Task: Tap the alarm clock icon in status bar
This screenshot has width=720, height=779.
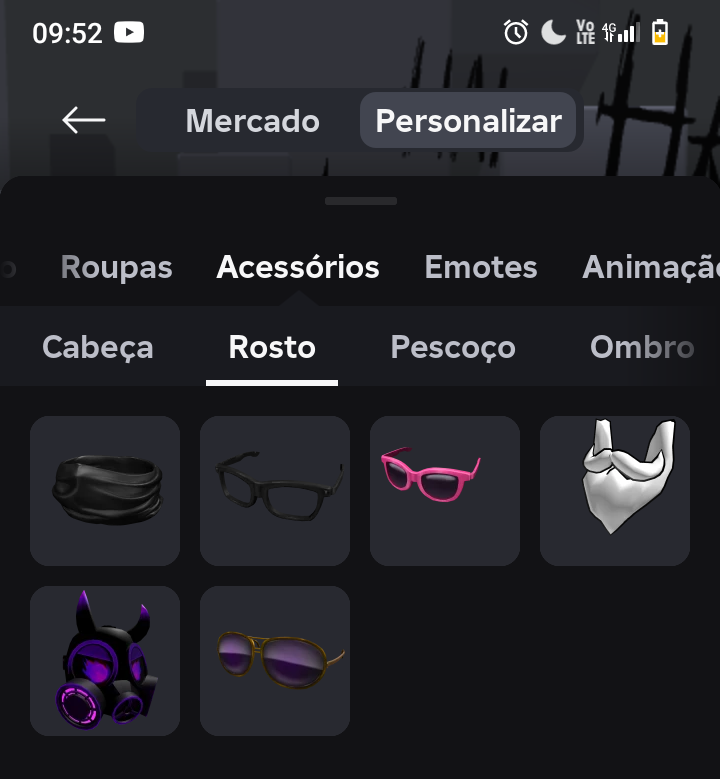Action: [516, 33]
